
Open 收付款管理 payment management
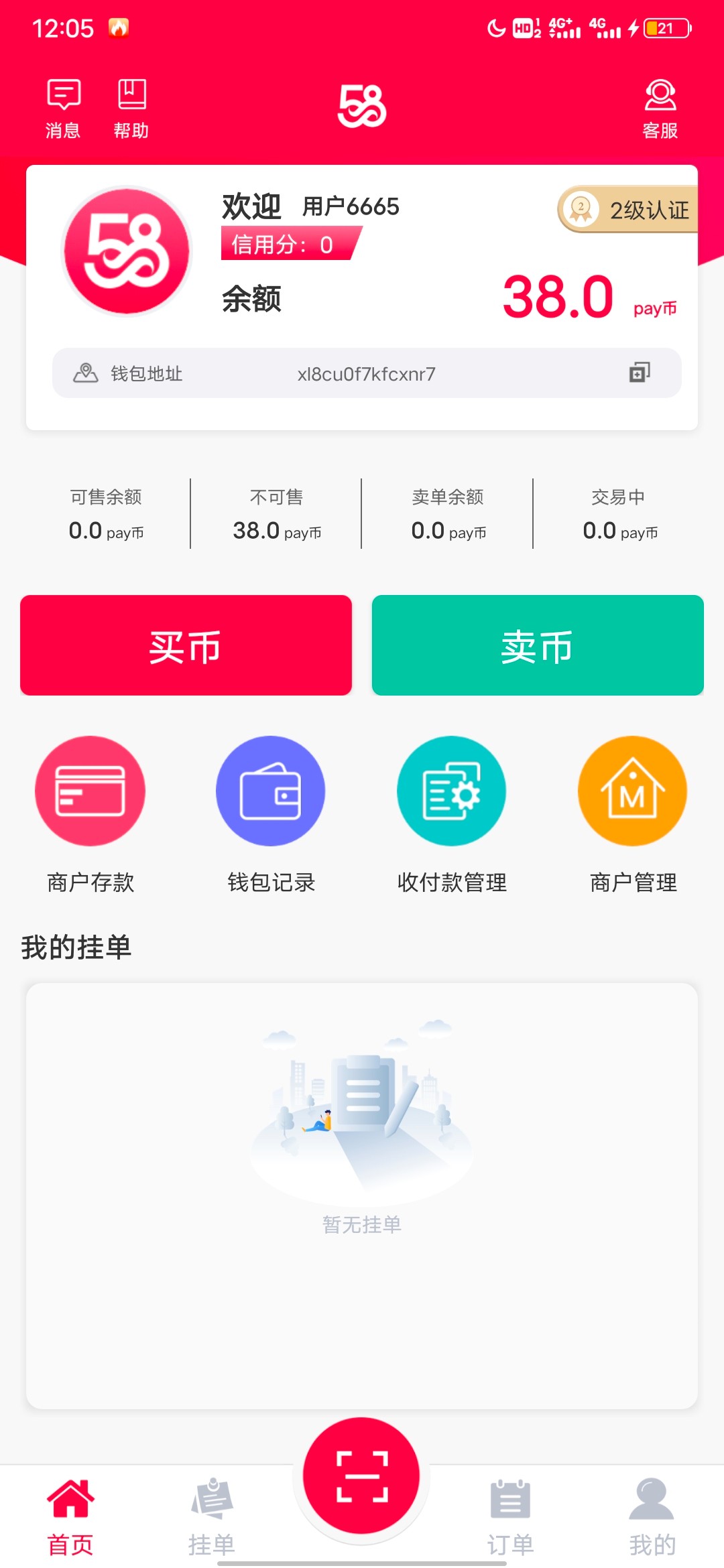tap(452, 814)
